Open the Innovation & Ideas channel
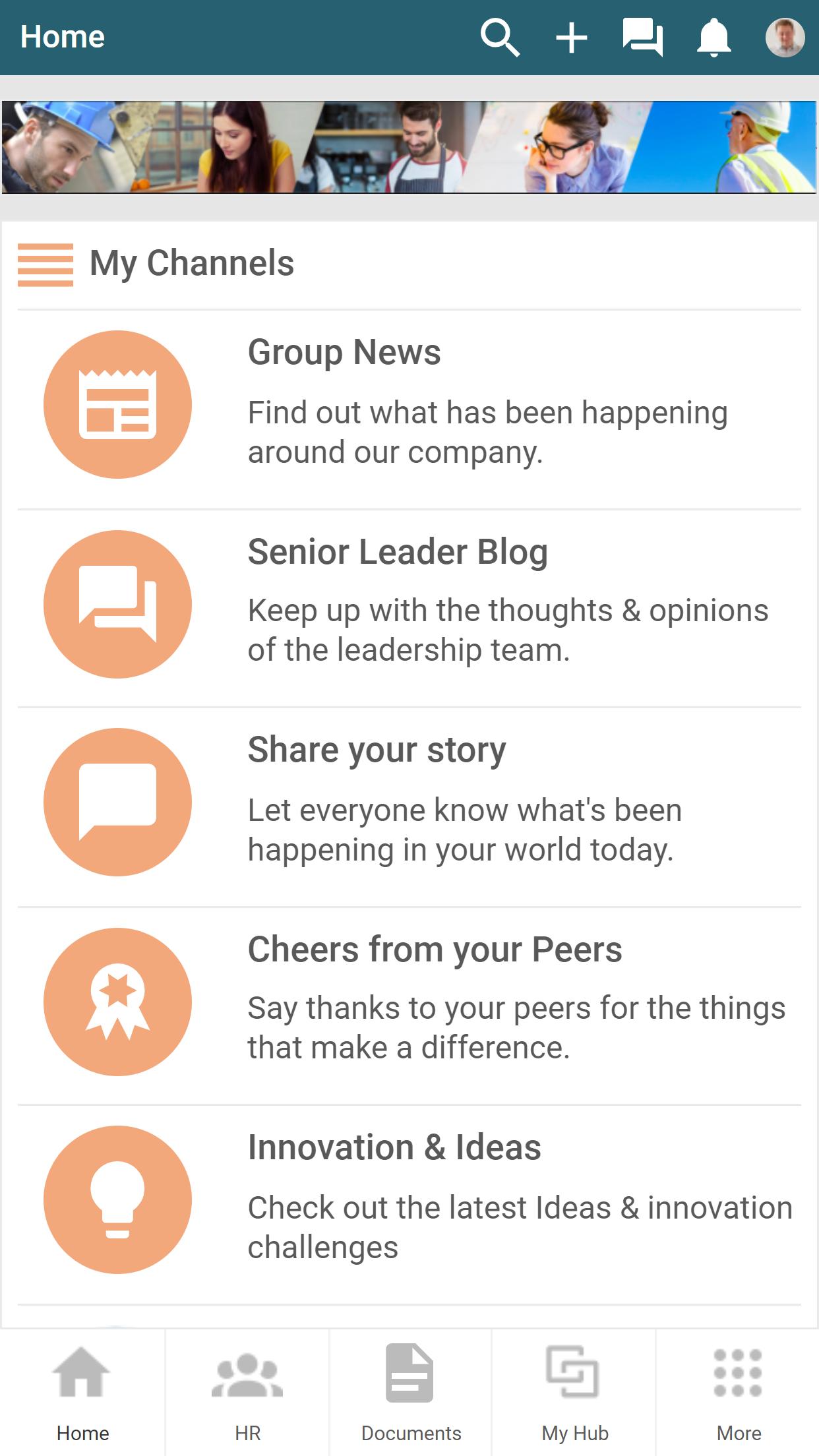This screenshot has width=819, height=1456. point(409,1199)
